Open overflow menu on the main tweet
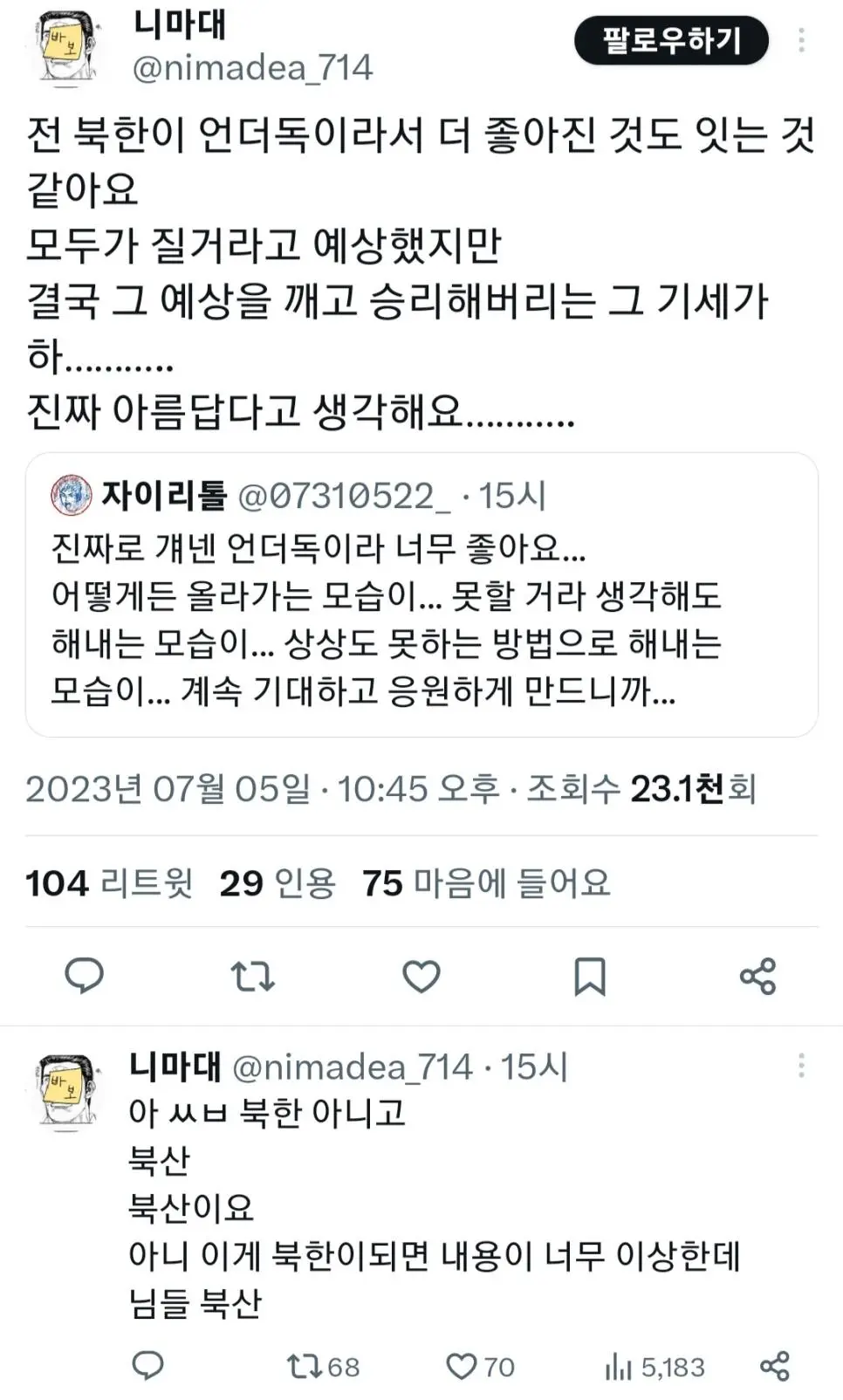The width and height of the screenshot is (843, 1400). (801, 40)
